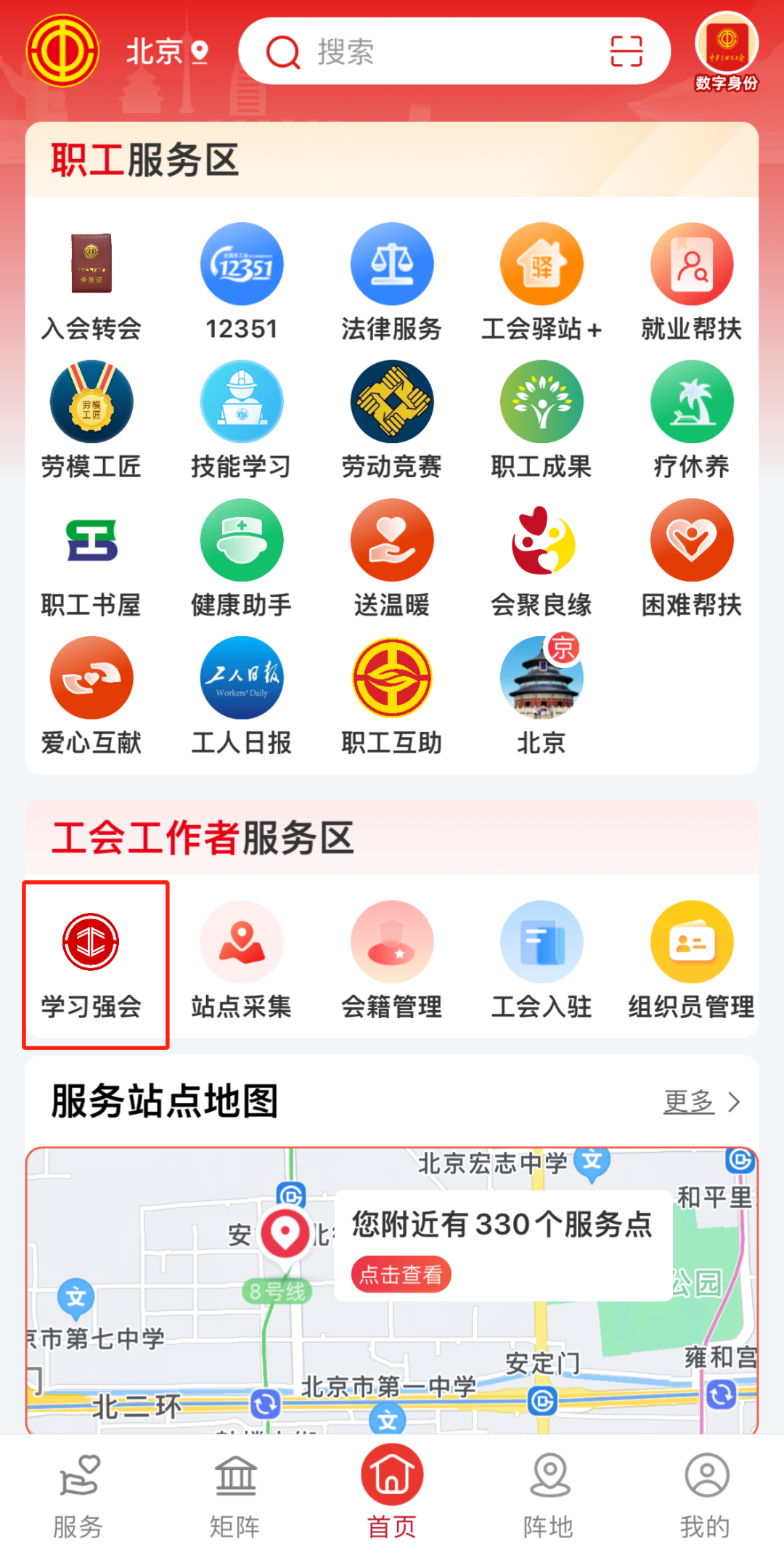Switch to the 服务 tab
The width and height of the screenshot is (784, 1557).
78,1496
